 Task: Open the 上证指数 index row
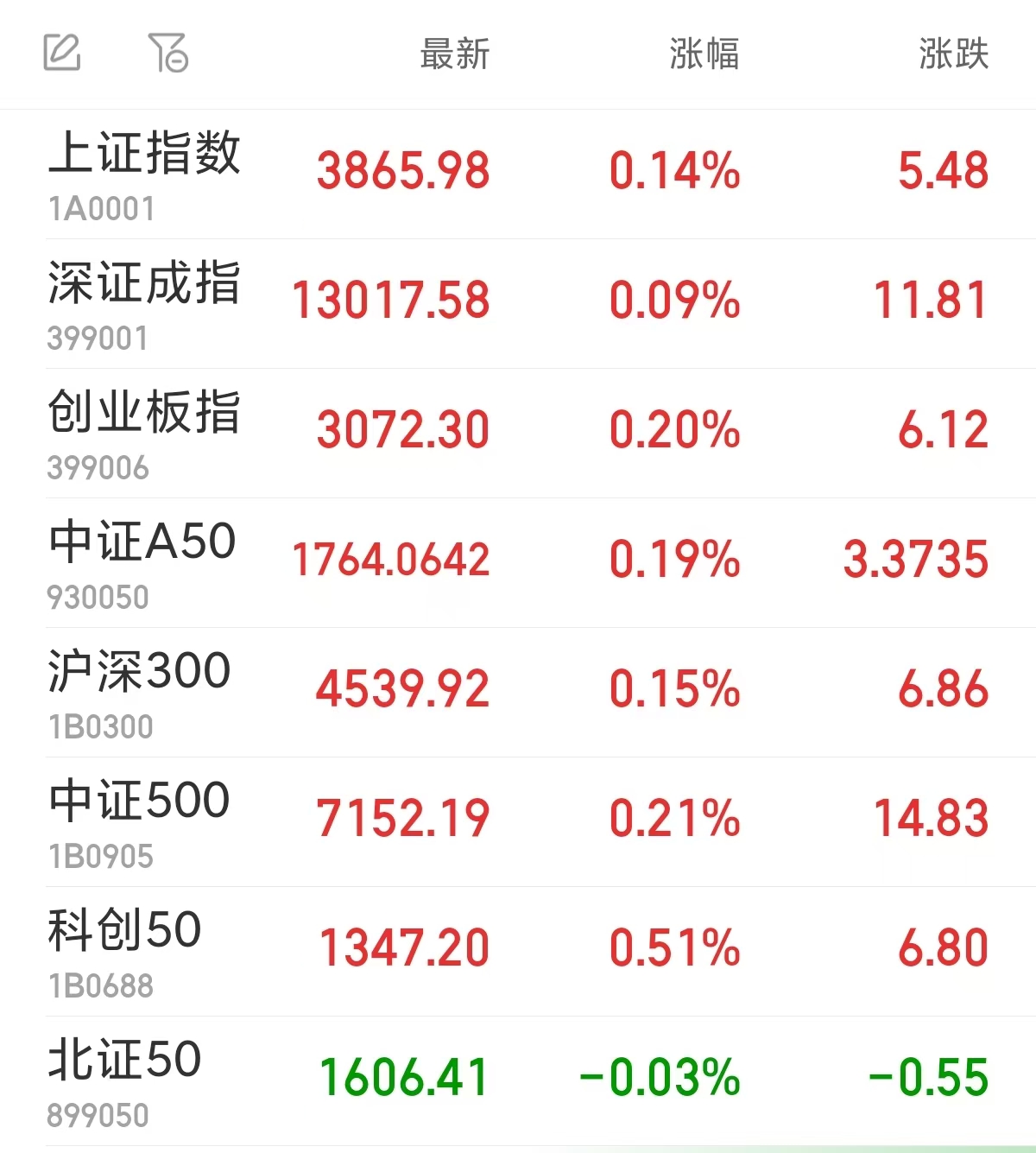[518, 174]
